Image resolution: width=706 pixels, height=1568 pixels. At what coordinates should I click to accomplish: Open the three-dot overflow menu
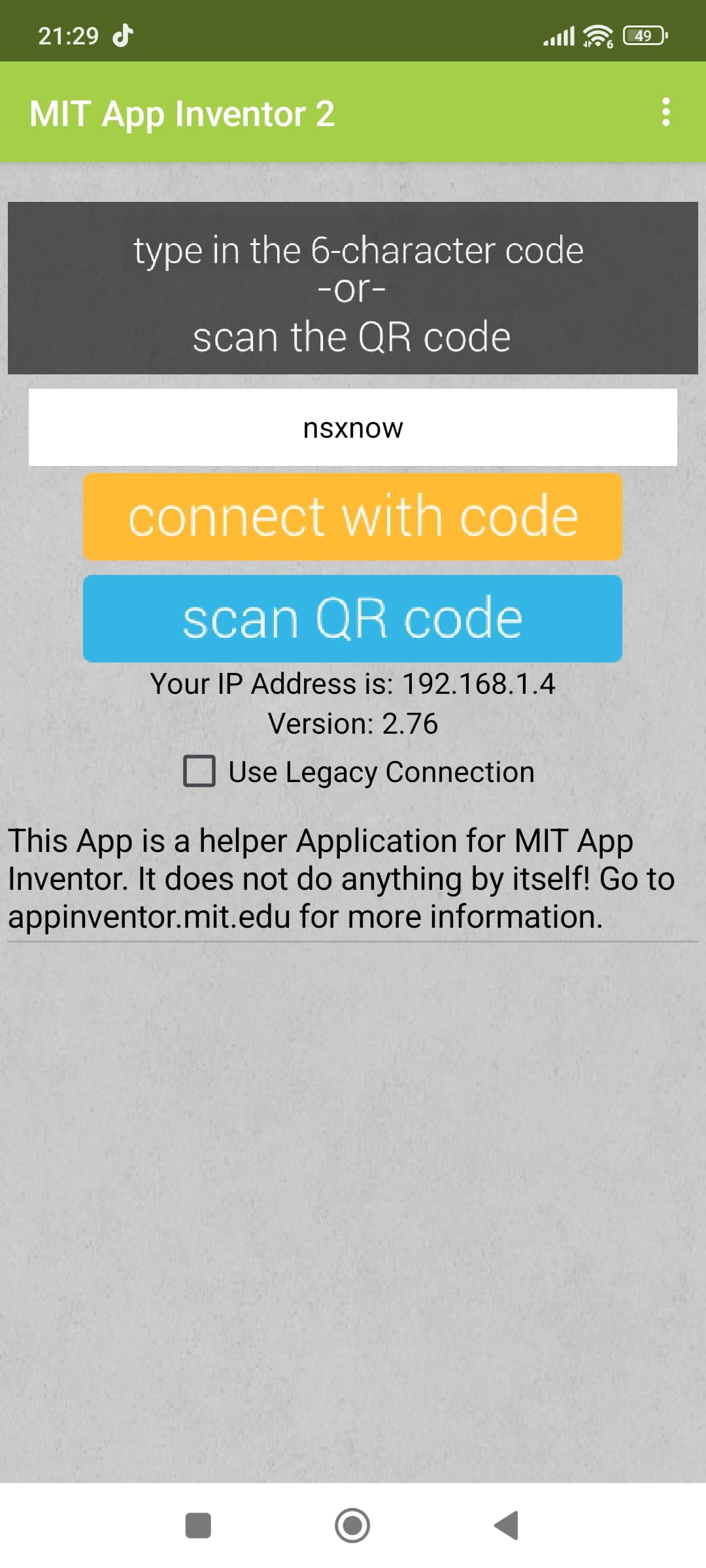pos(665,112)
